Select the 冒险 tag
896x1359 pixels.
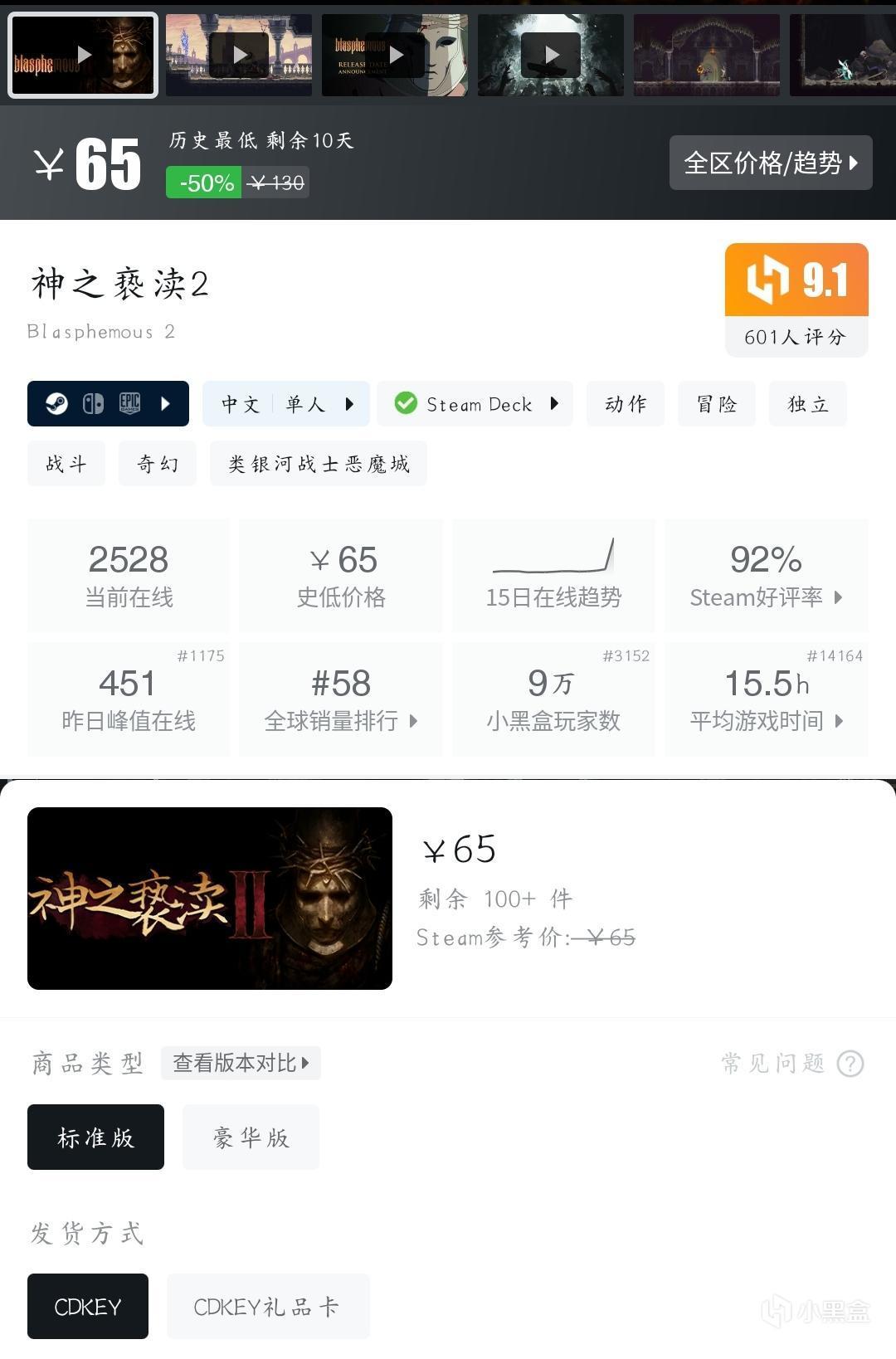coord(716,404)
